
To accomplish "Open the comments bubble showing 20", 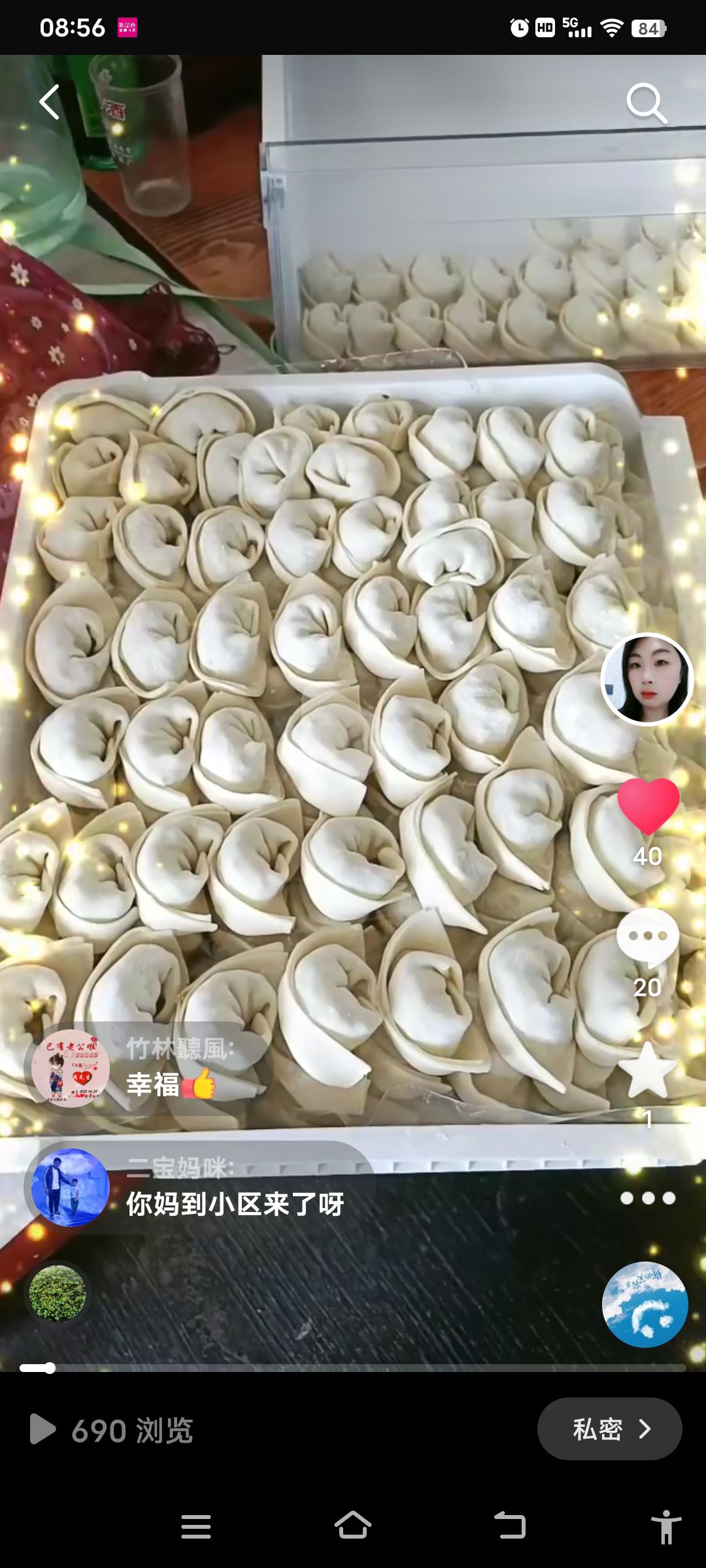I will pos(647,938).
